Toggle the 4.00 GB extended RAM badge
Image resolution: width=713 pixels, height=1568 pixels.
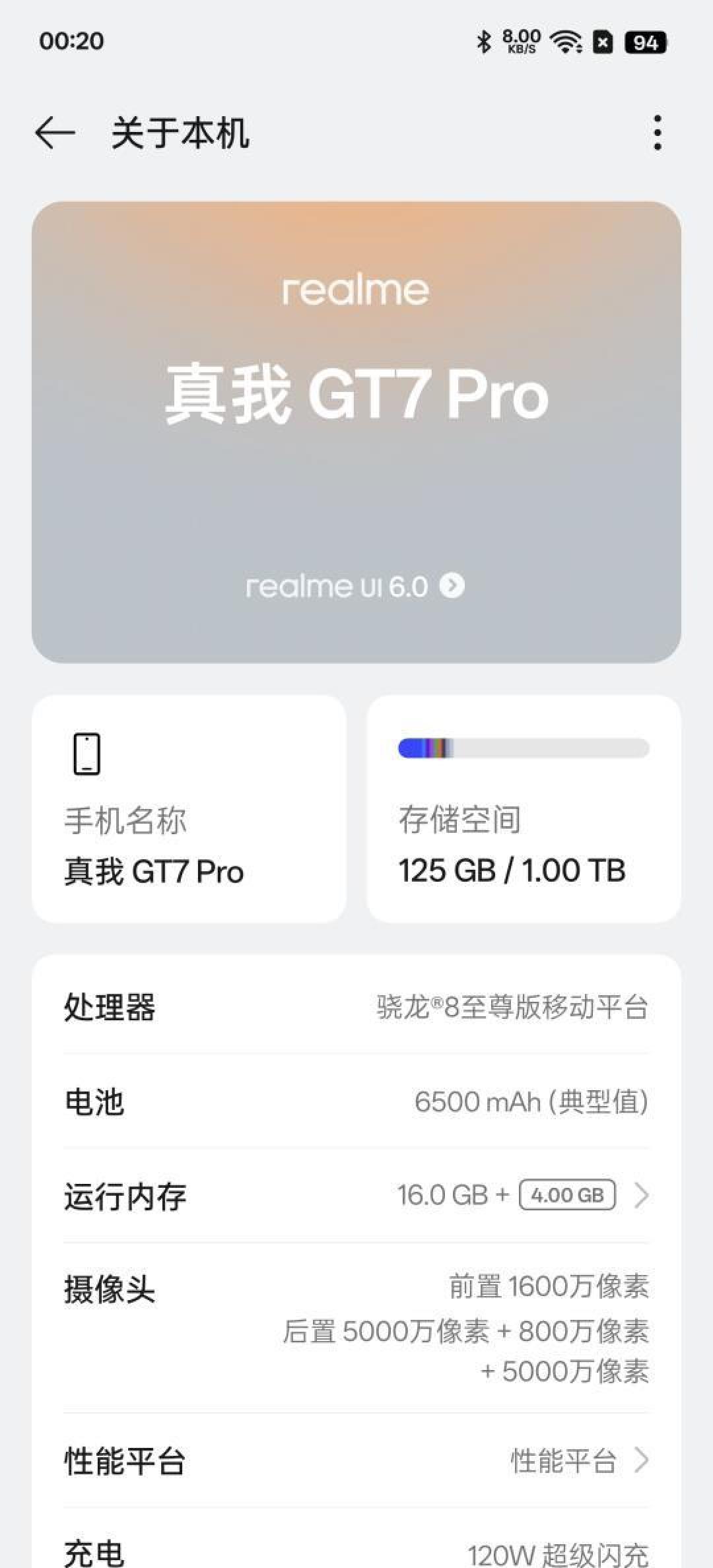pos(566,1194)
